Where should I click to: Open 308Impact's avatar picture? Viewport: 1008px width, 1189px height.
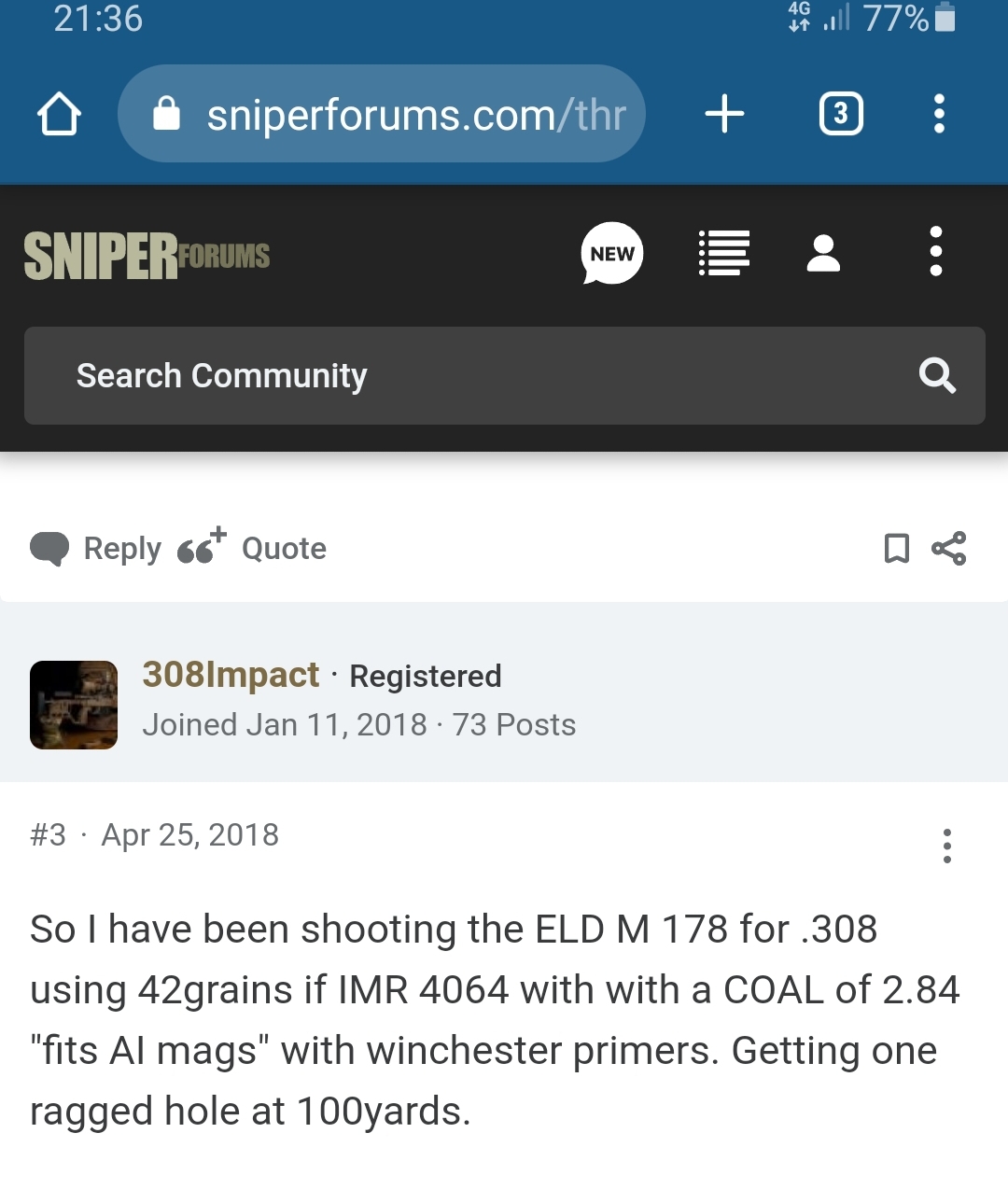[74, 705]
